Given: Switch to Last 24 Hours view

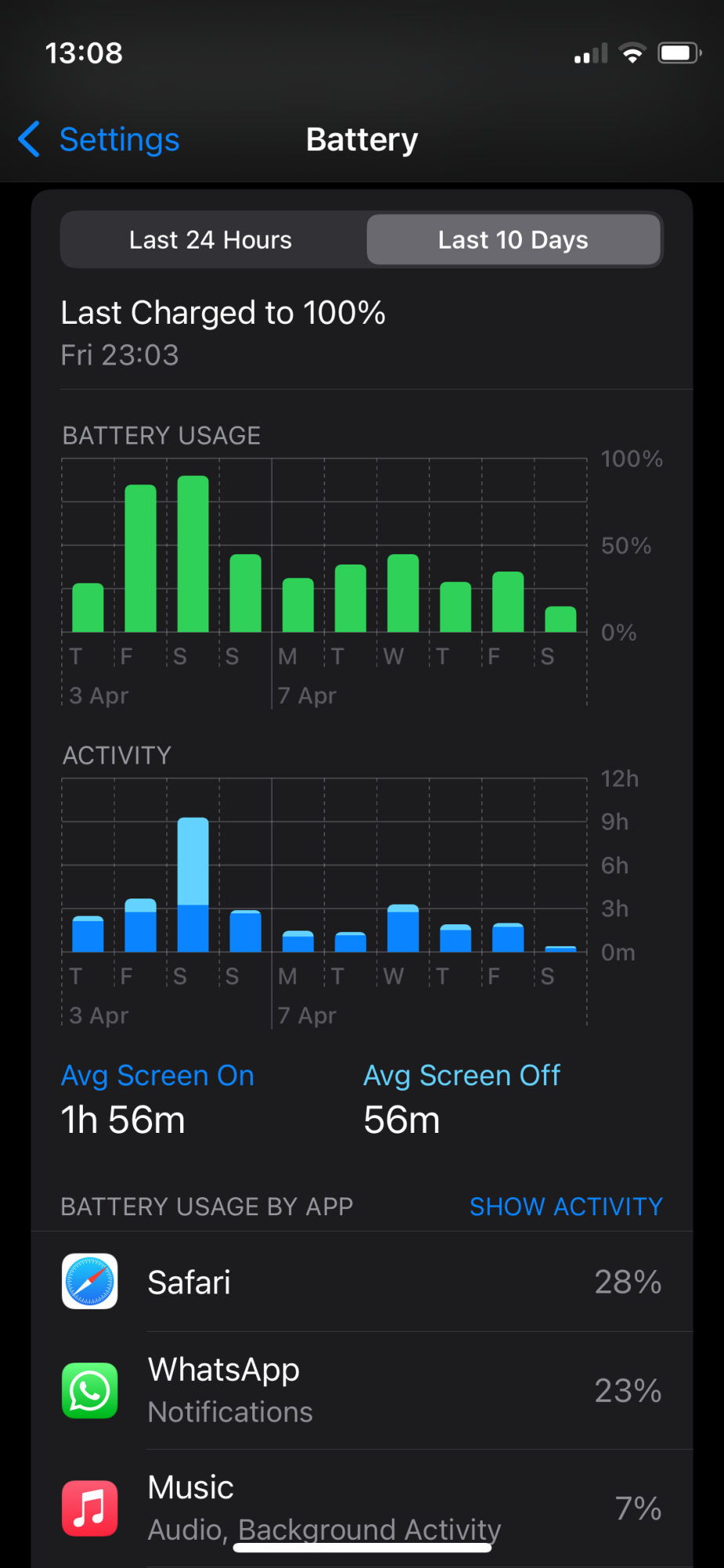Looking at the screenshot, I should [x=211, y=240].
